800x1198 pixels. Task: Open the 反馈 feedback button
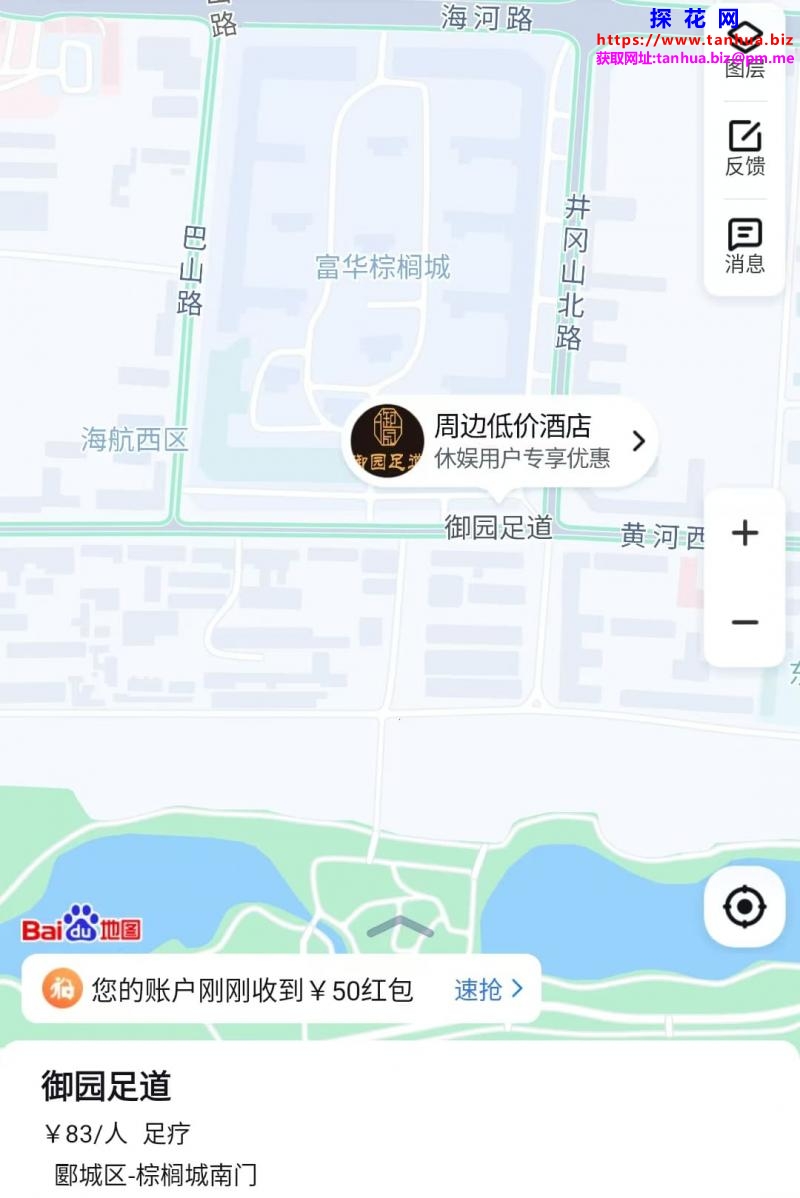pyautogui.click(x=745, y=148)
